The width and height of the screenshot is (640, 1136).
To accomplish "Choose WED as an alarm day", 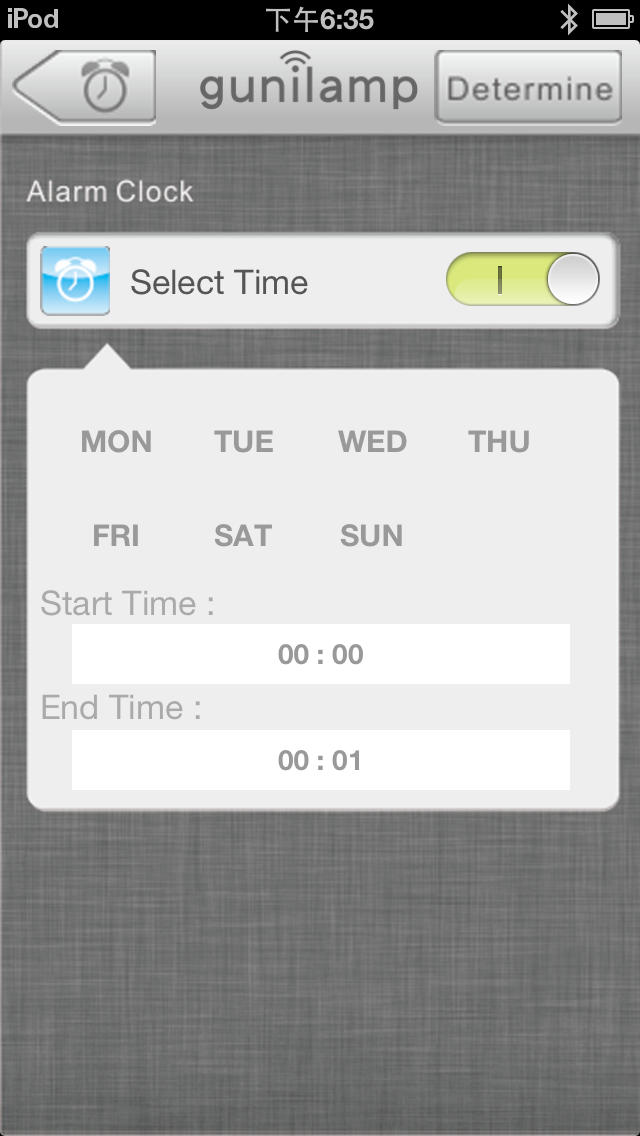I will tap(373, 441).
